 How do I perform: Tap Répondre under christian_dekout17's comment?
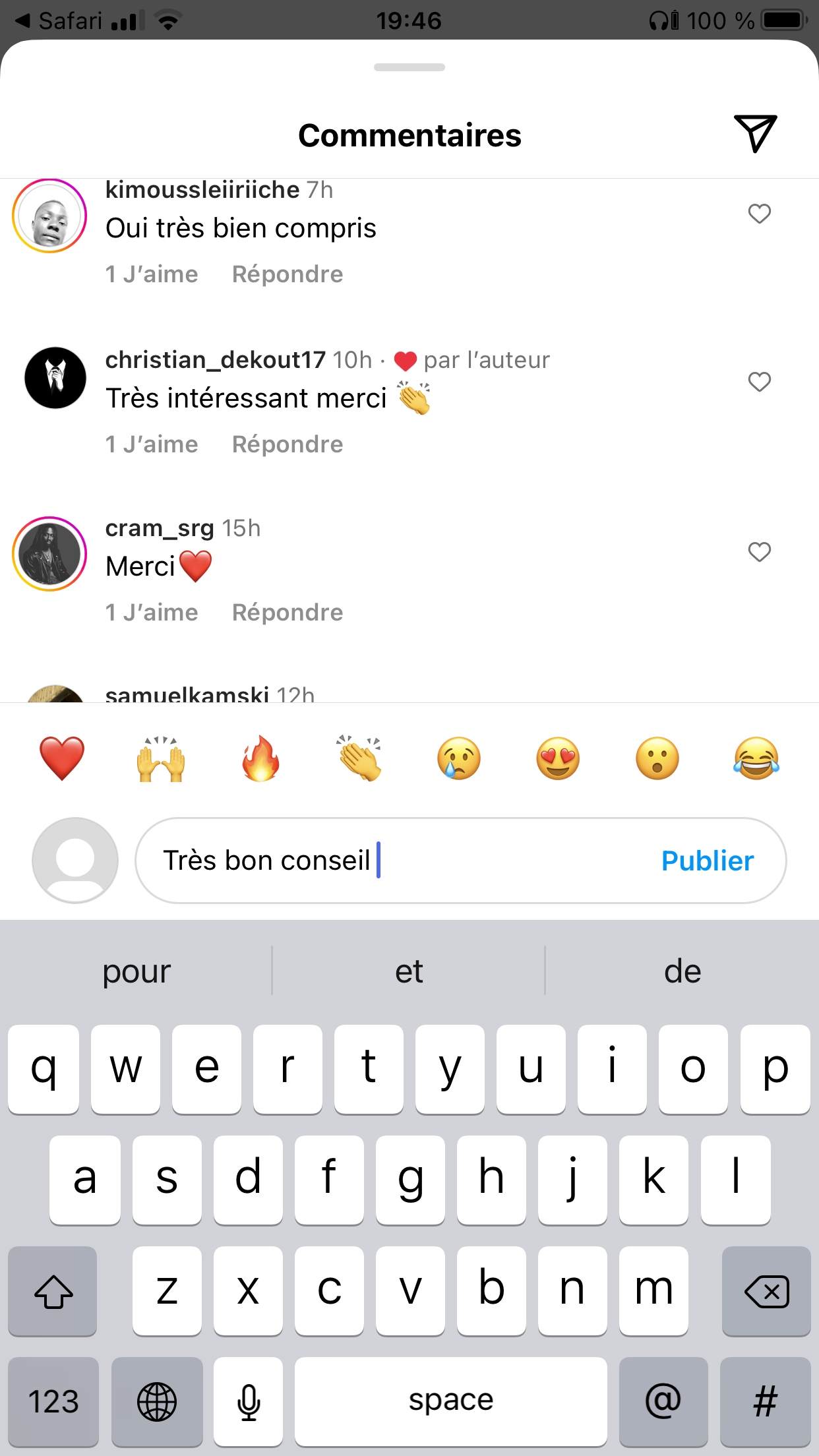pyautogui.click(x=288, y=444)
